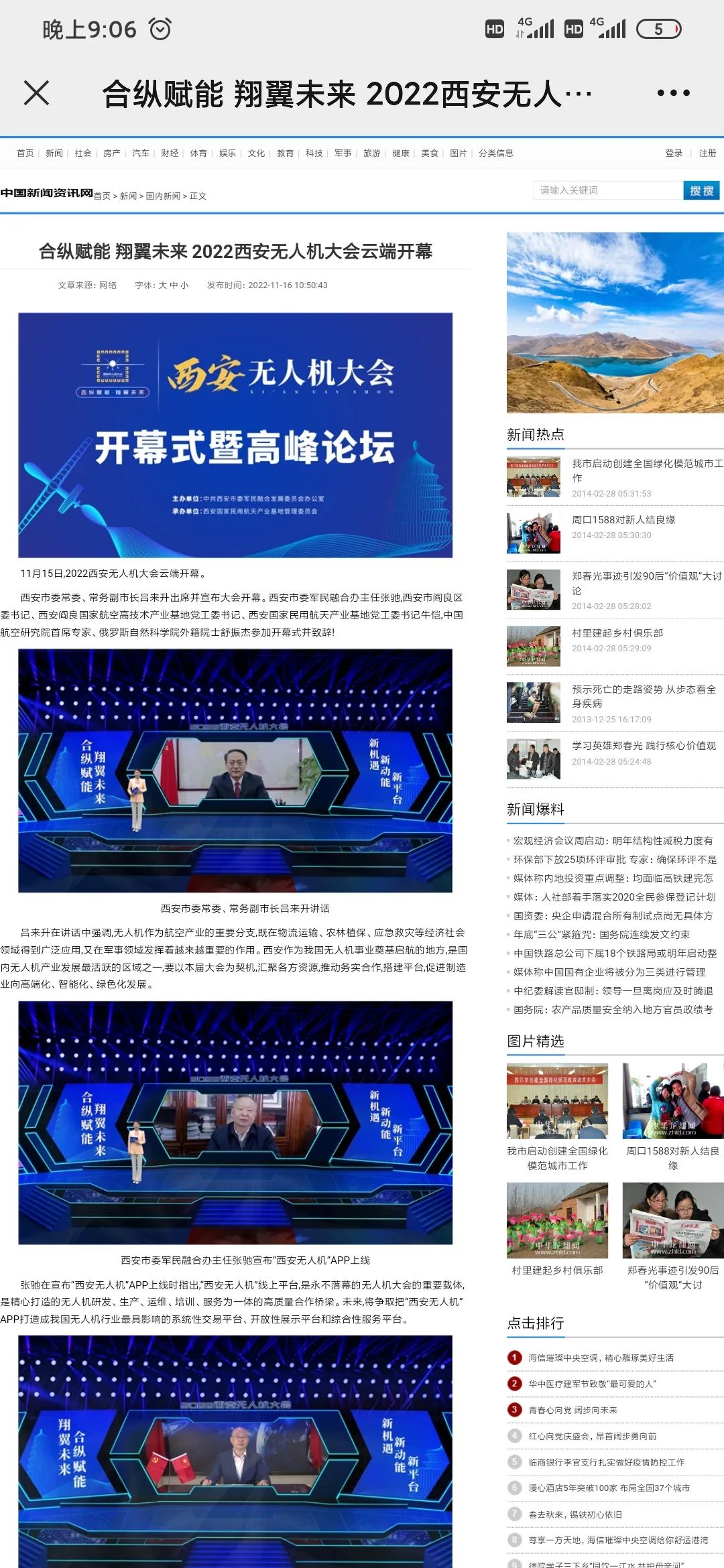The height and width of the screenshot is (1568, 724).
Task: Select the 大 font size option
Action: tap(162, 285)
